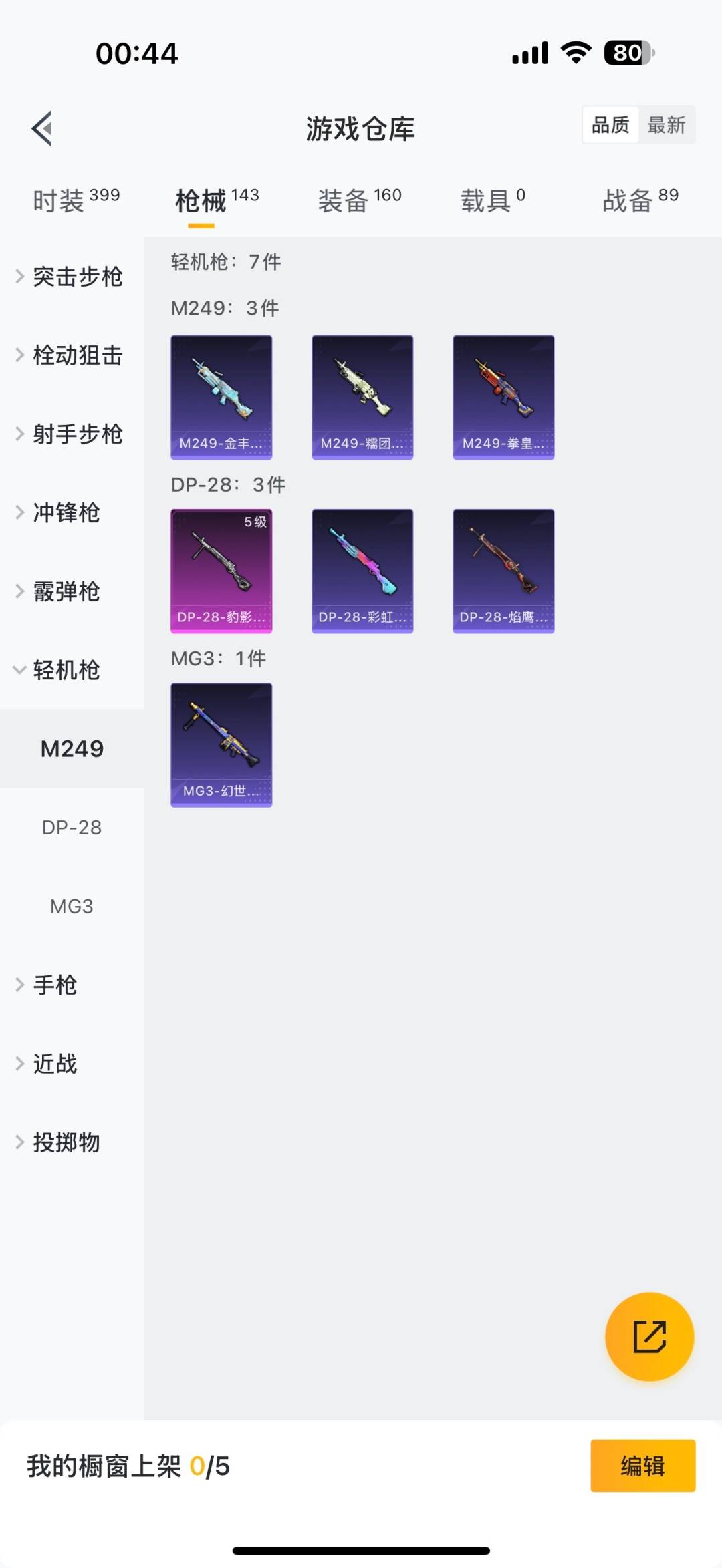Tap the orange share floating button
The height and width of the screenshot is (1568, 722).
point(649,1337)
